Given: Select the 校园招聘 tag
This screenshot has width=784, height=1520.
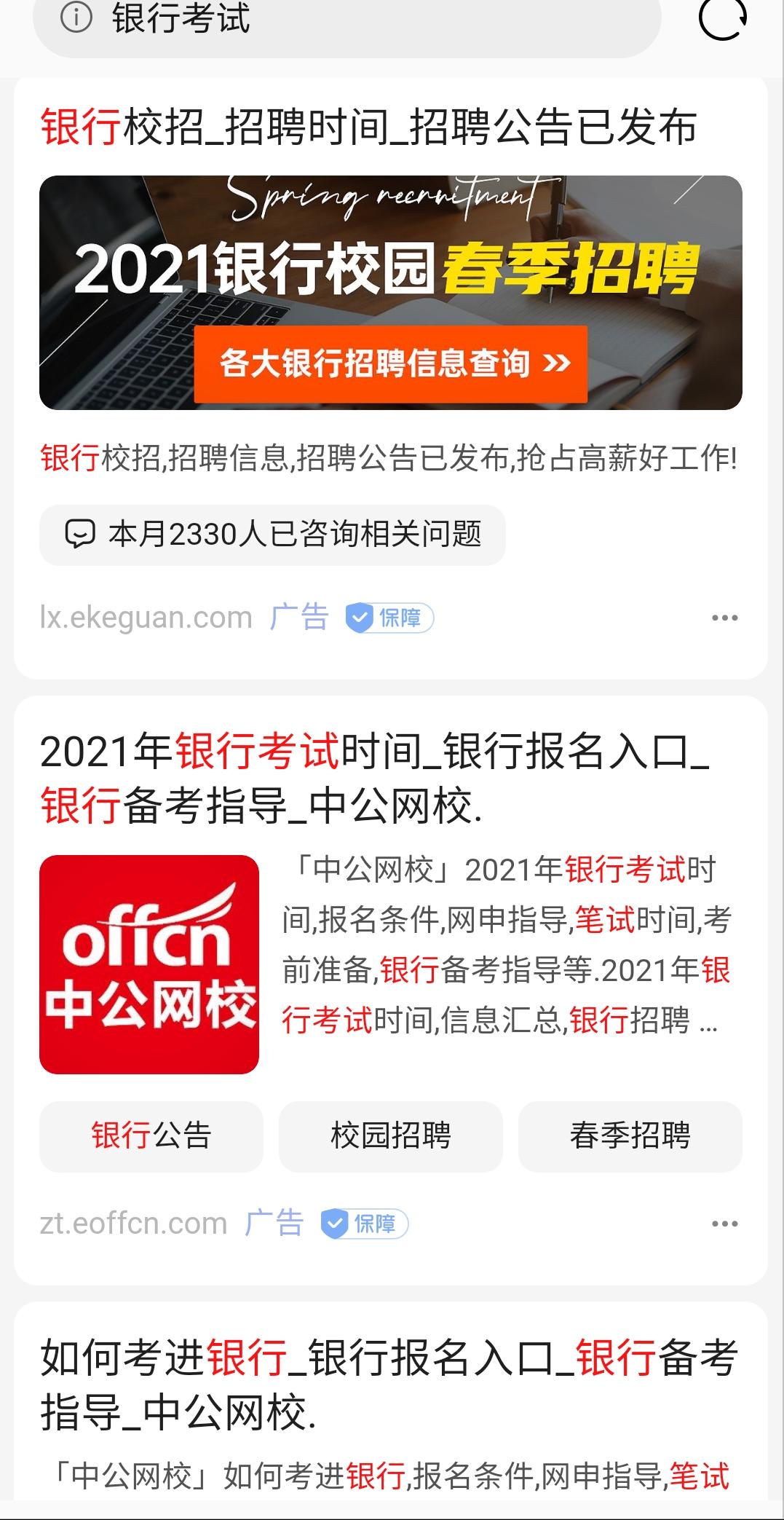Looking at the screenshot, I should point(391,1136).
